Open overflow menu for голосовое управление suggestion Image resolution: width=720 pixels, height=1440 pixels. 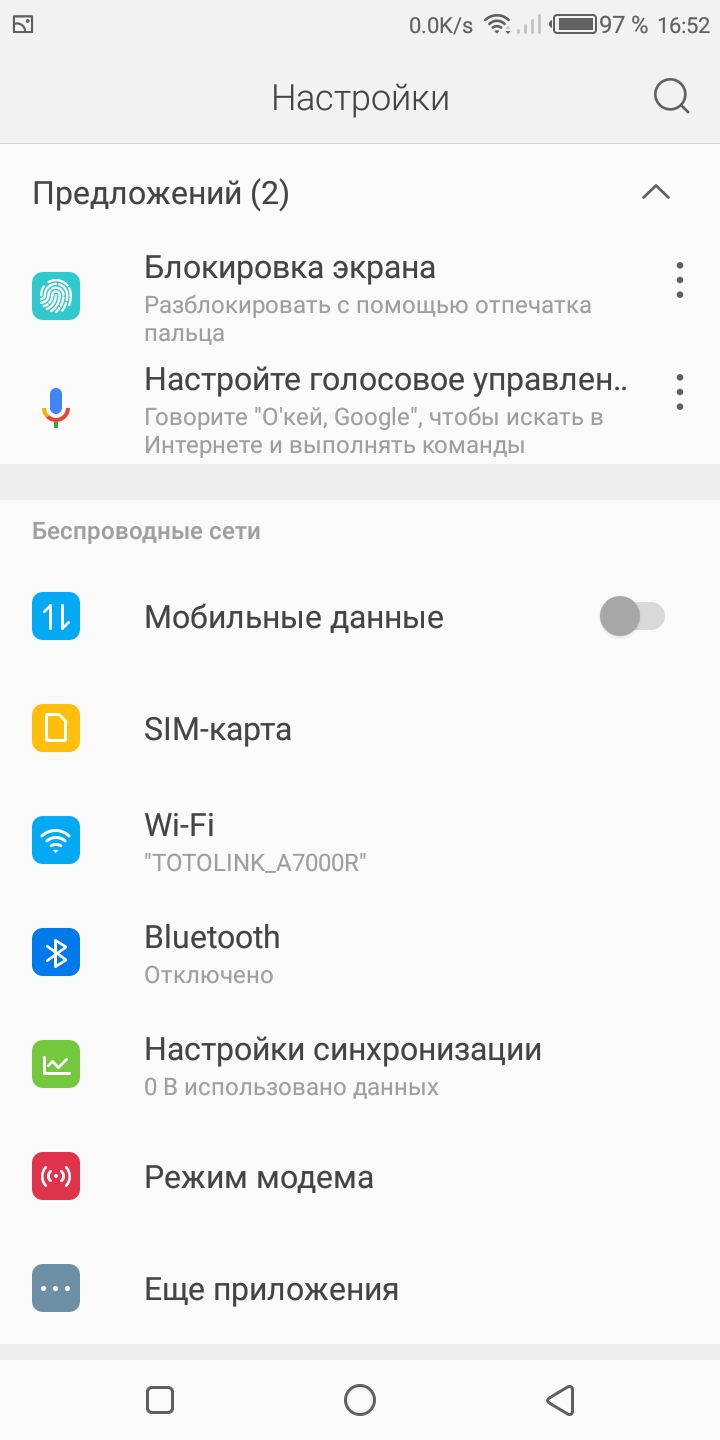tap(680, 392)
